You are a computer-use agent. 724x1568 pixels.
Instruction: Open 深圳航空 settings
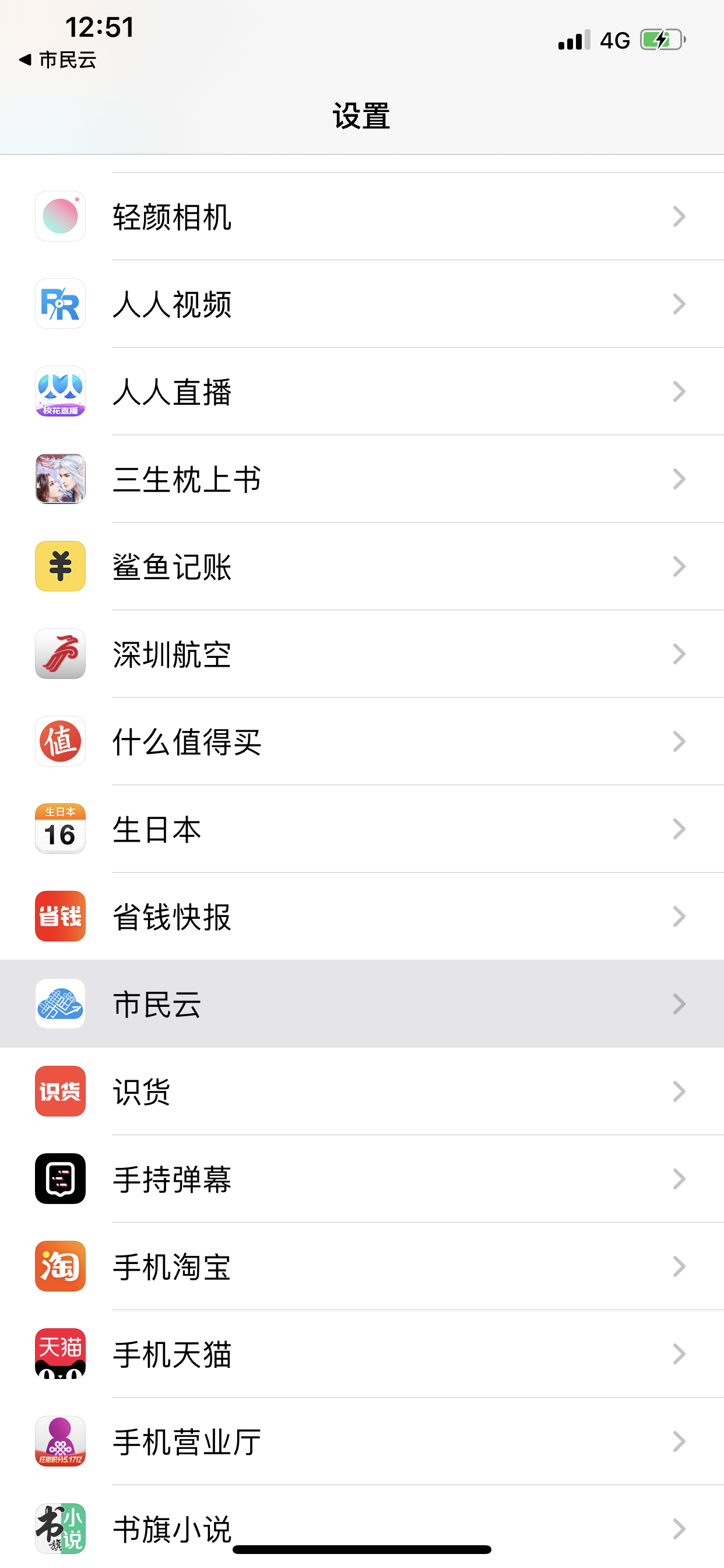[x=361, y=654]
